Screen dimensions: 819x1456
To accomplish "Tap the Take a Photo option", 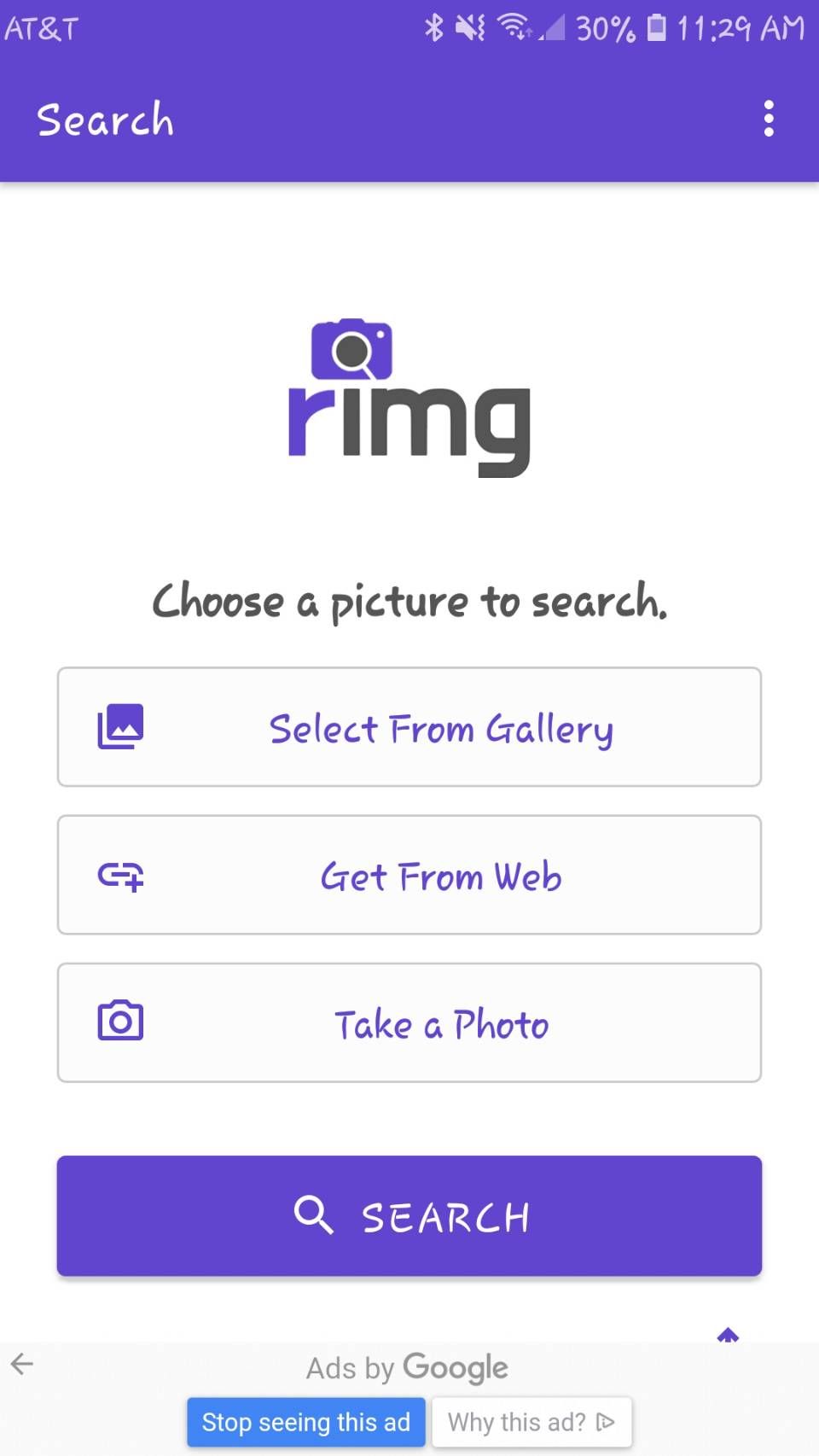I will click(x=409, y=1022).
